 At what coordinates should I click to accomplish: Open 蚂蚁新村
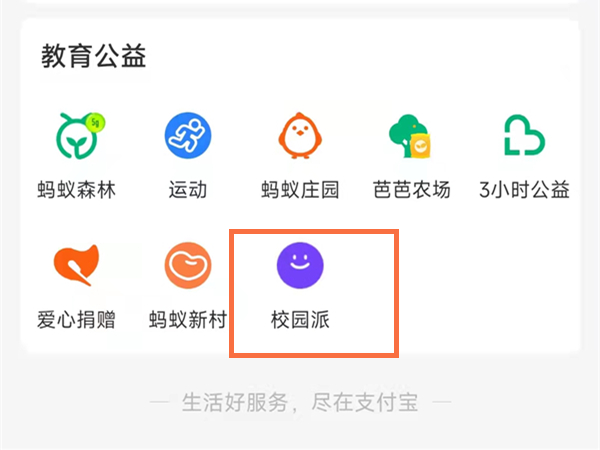point(188,266)
